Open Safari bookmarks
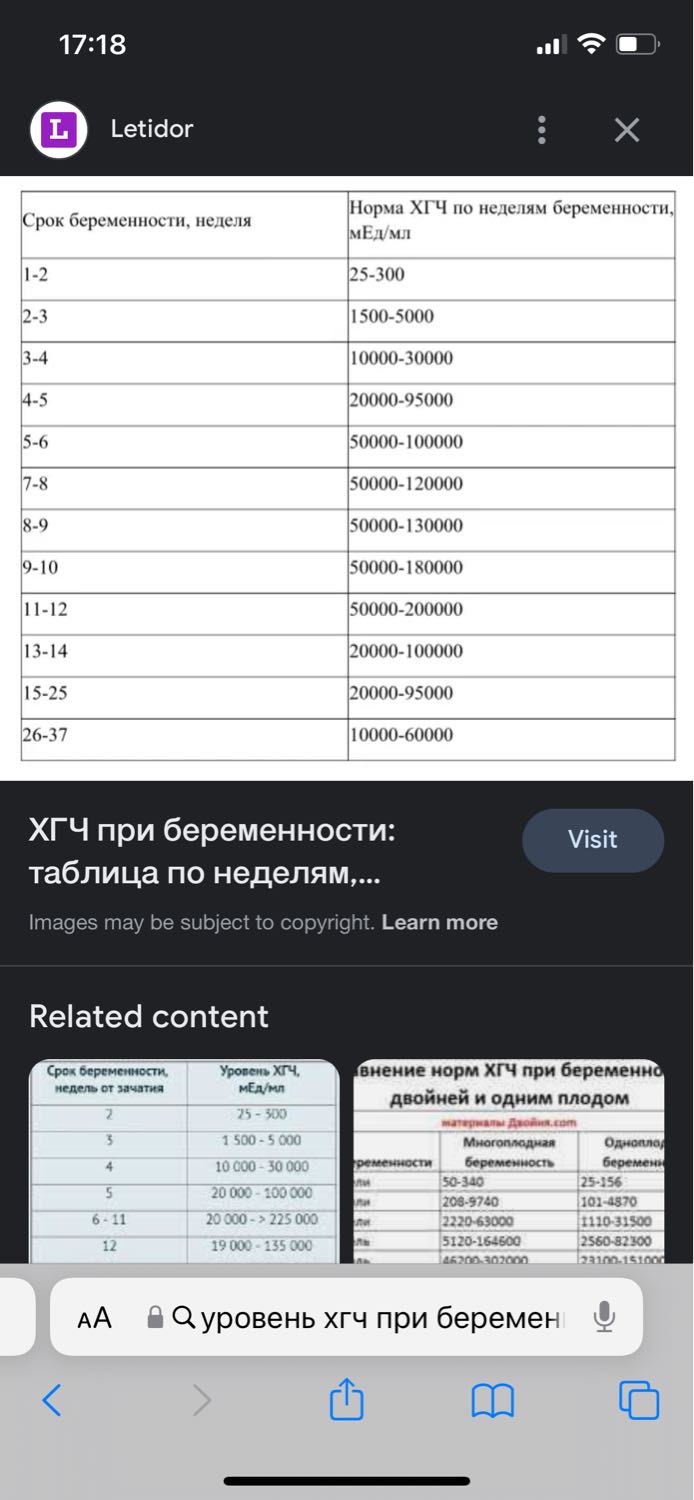This screenshot has height=1500, width=694. point(492,1400)
